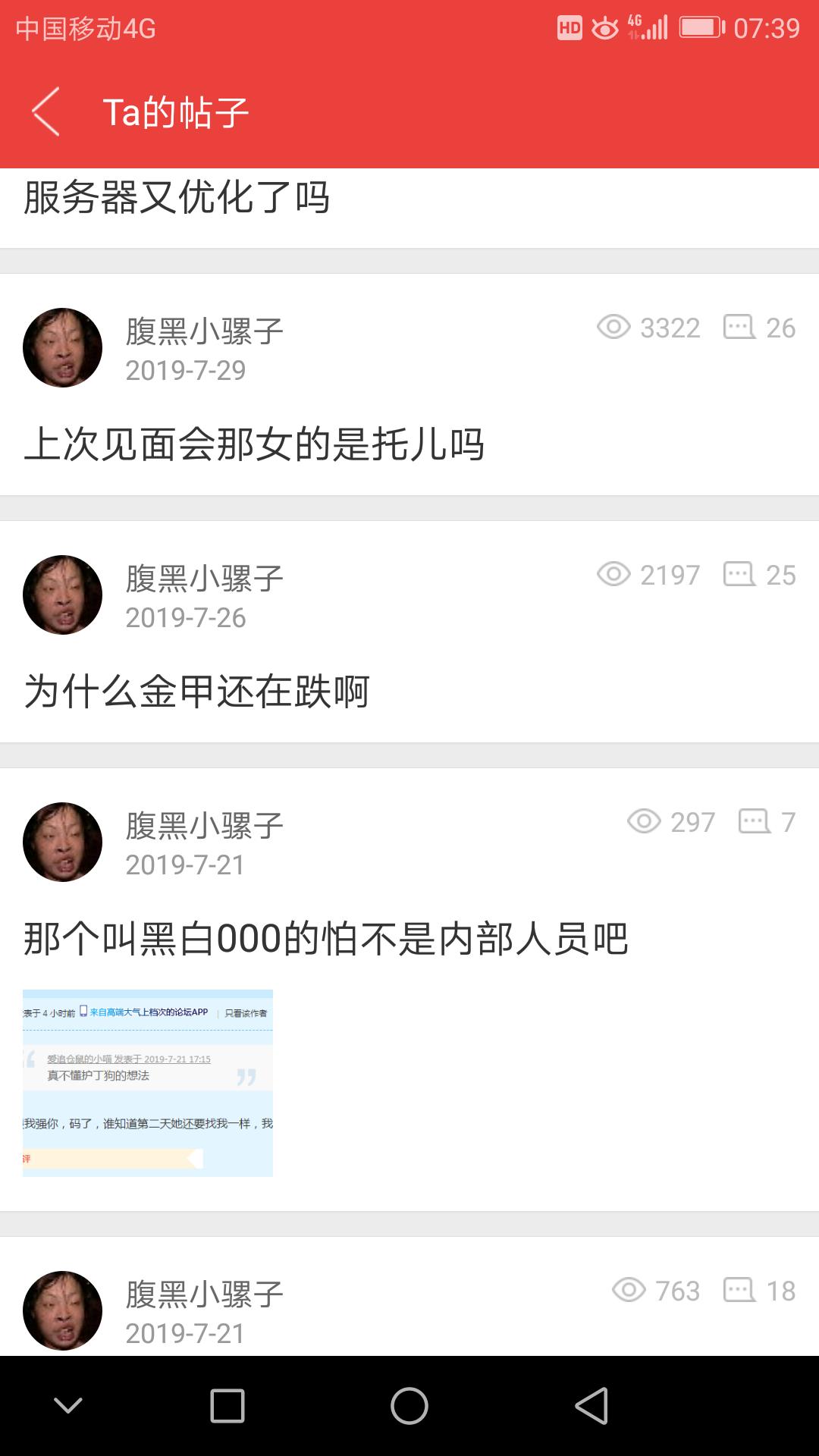The width and height of the screenshot is (819, 1456).
Task: Open post 那个叫黑白000的怕不是内部人员吧
Action: pyautogui.click(x=326, y=939)
